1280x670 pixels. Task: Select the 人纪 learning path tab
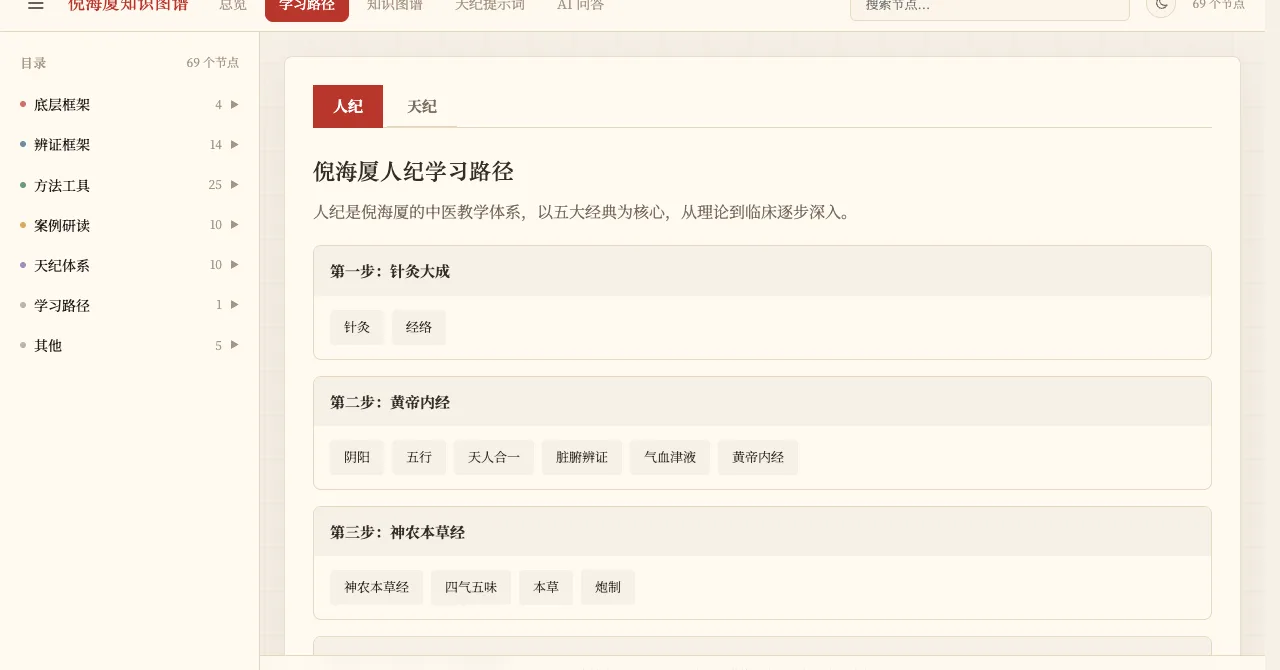coord(348,106)
